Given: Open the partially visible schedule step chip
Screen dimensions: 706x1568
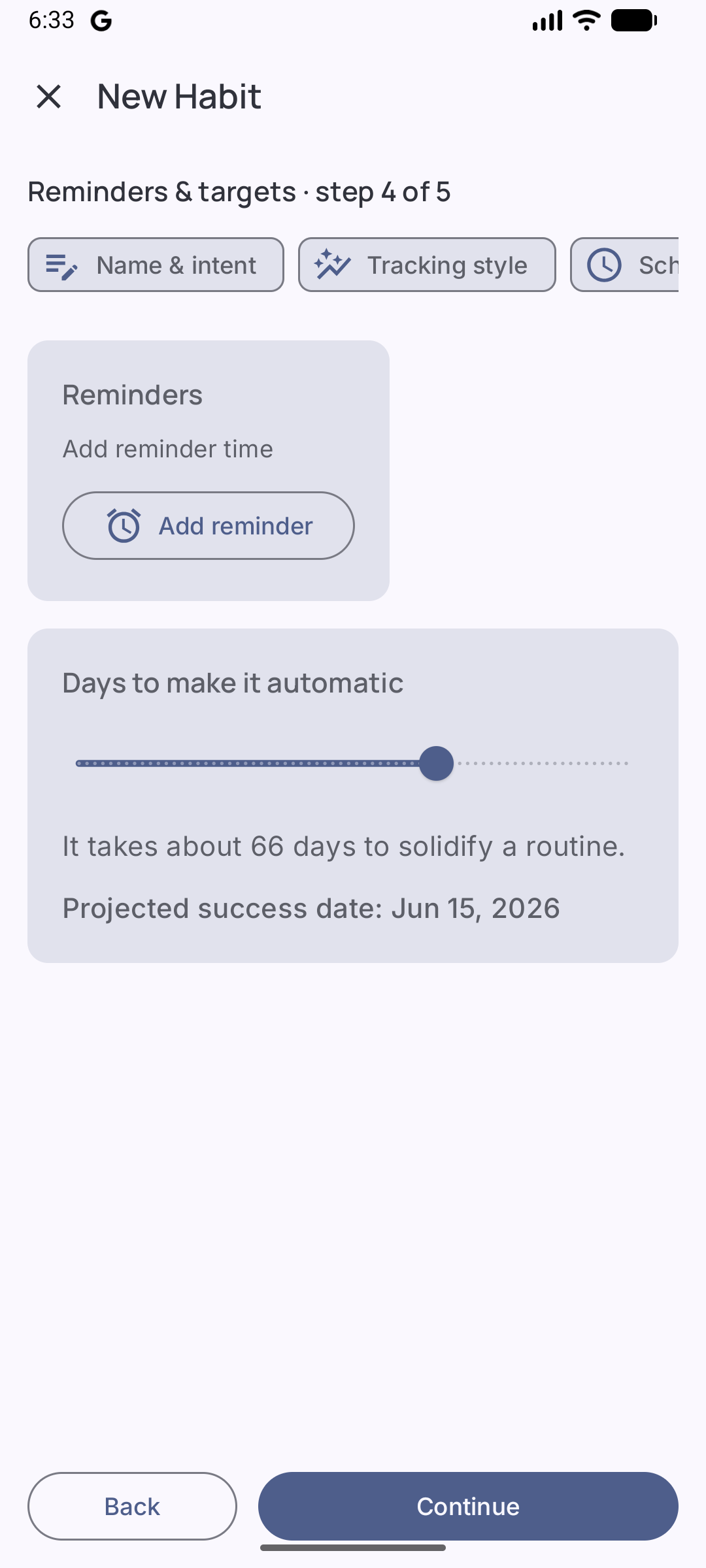Looking at the screenshot, I should pos(626,265).
